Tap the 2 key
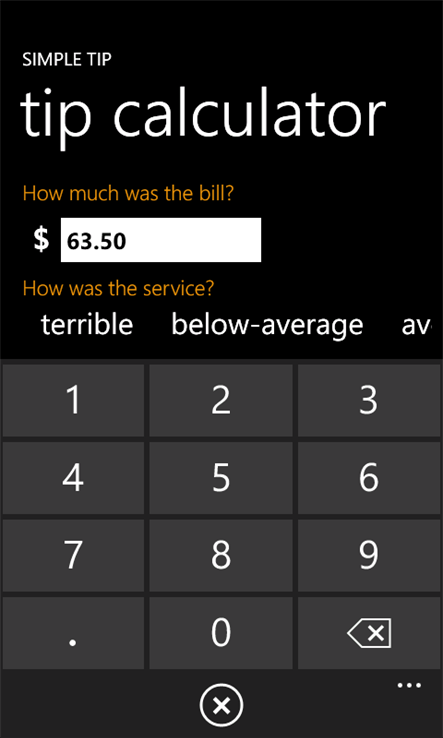This screenshot has width=443, height=738. point(221,401)
